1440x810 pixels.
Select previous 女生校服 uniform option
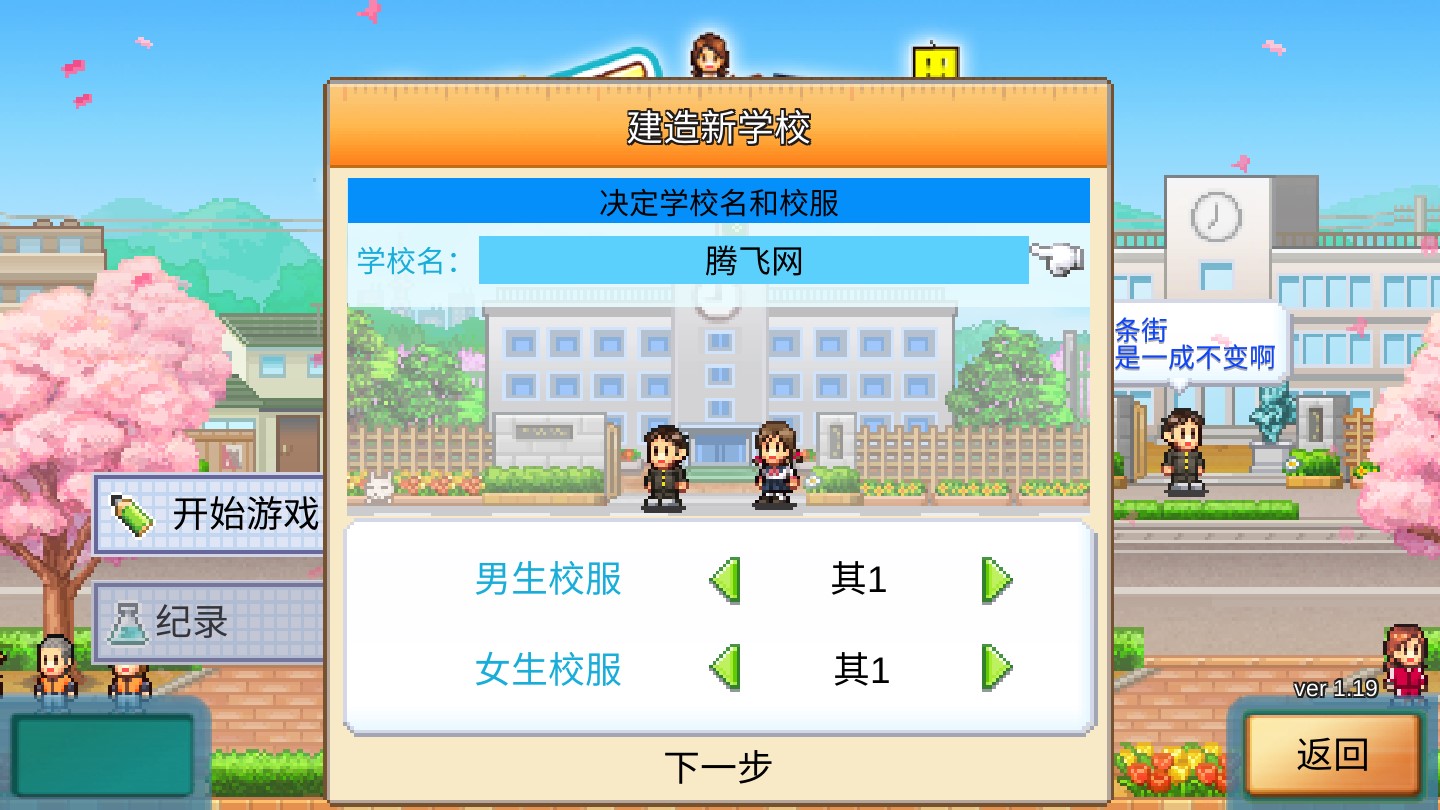click(725, 668)
